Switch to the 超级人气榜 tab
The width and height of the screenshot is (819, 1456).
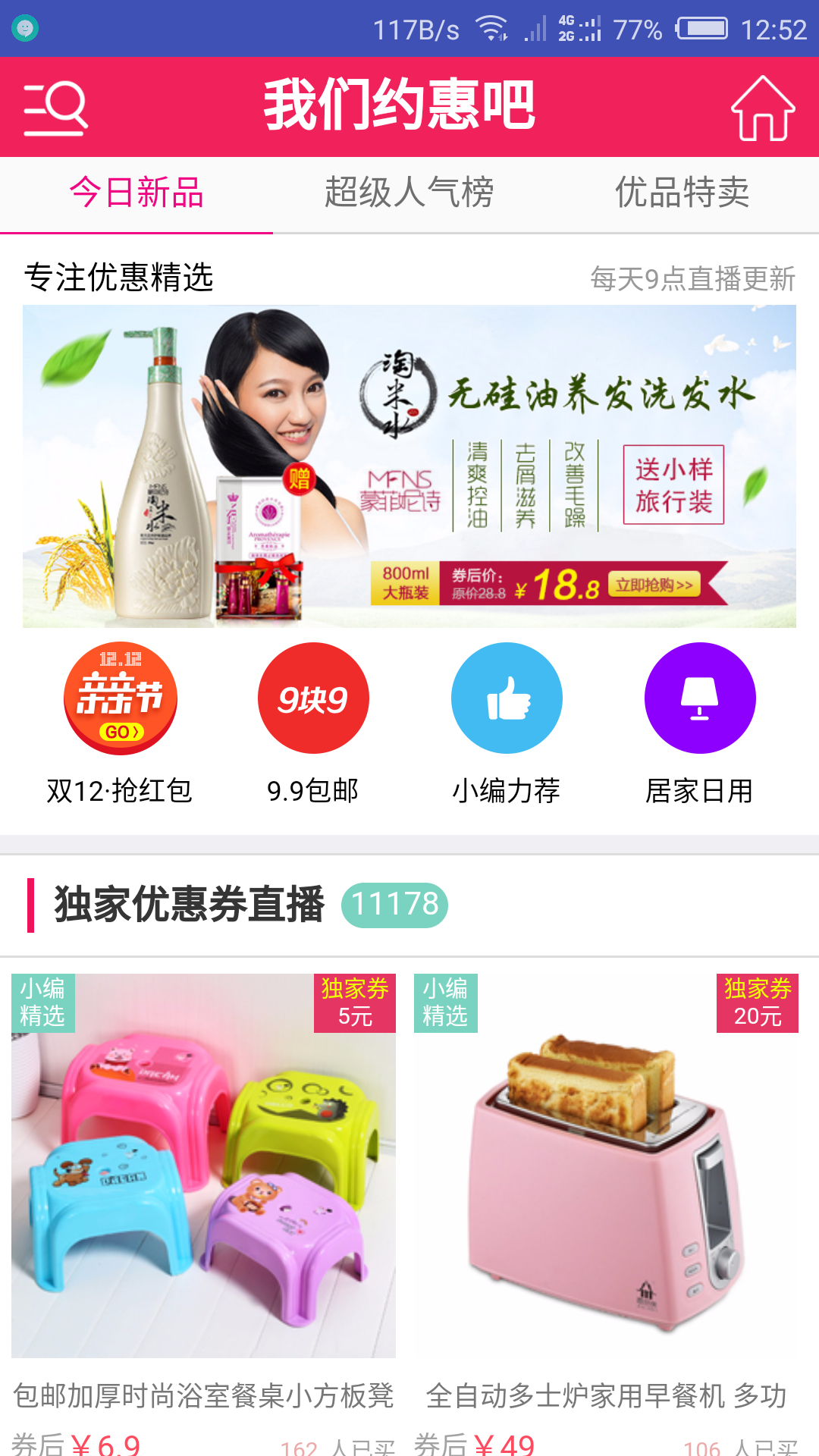point(409,194)
